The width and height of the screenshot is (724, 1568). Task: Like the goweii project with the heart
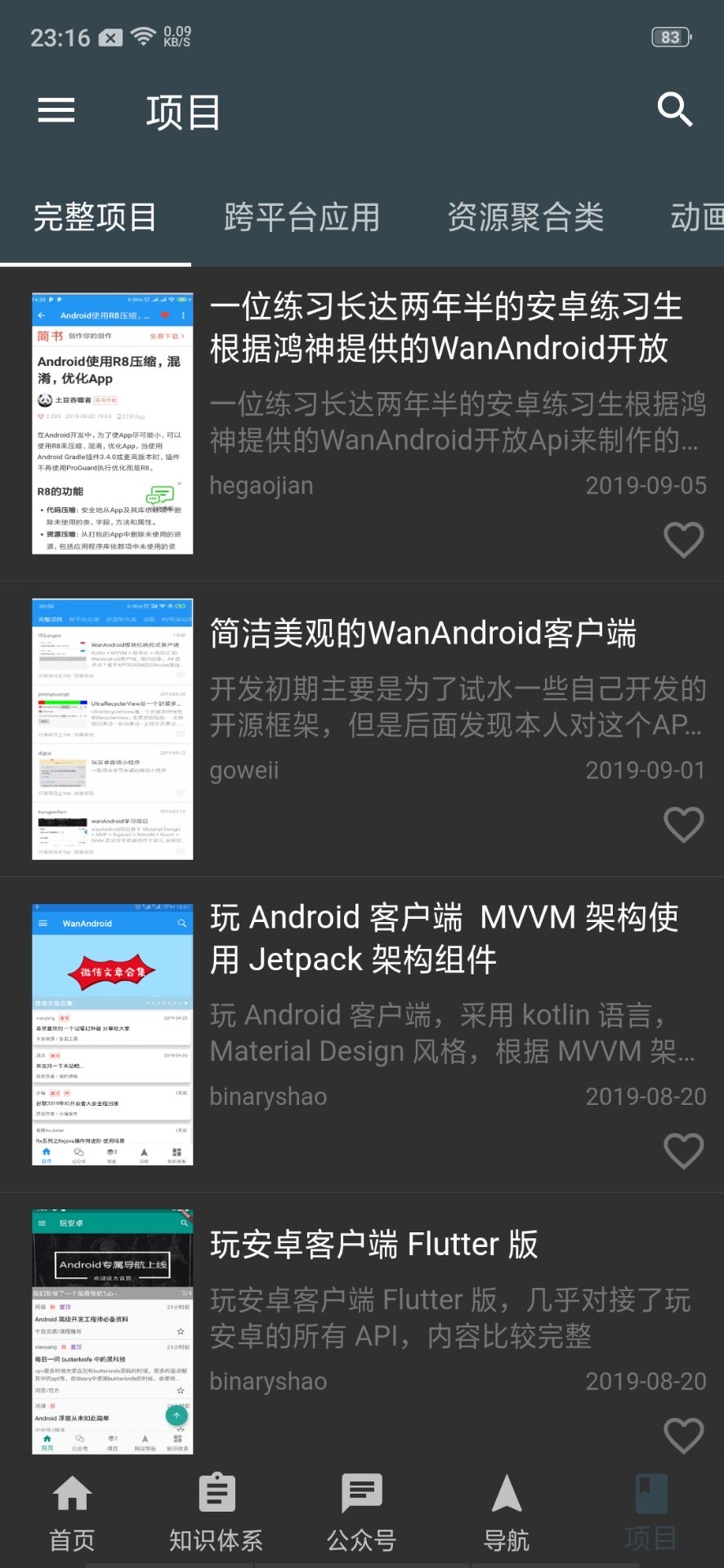point(683,825)
